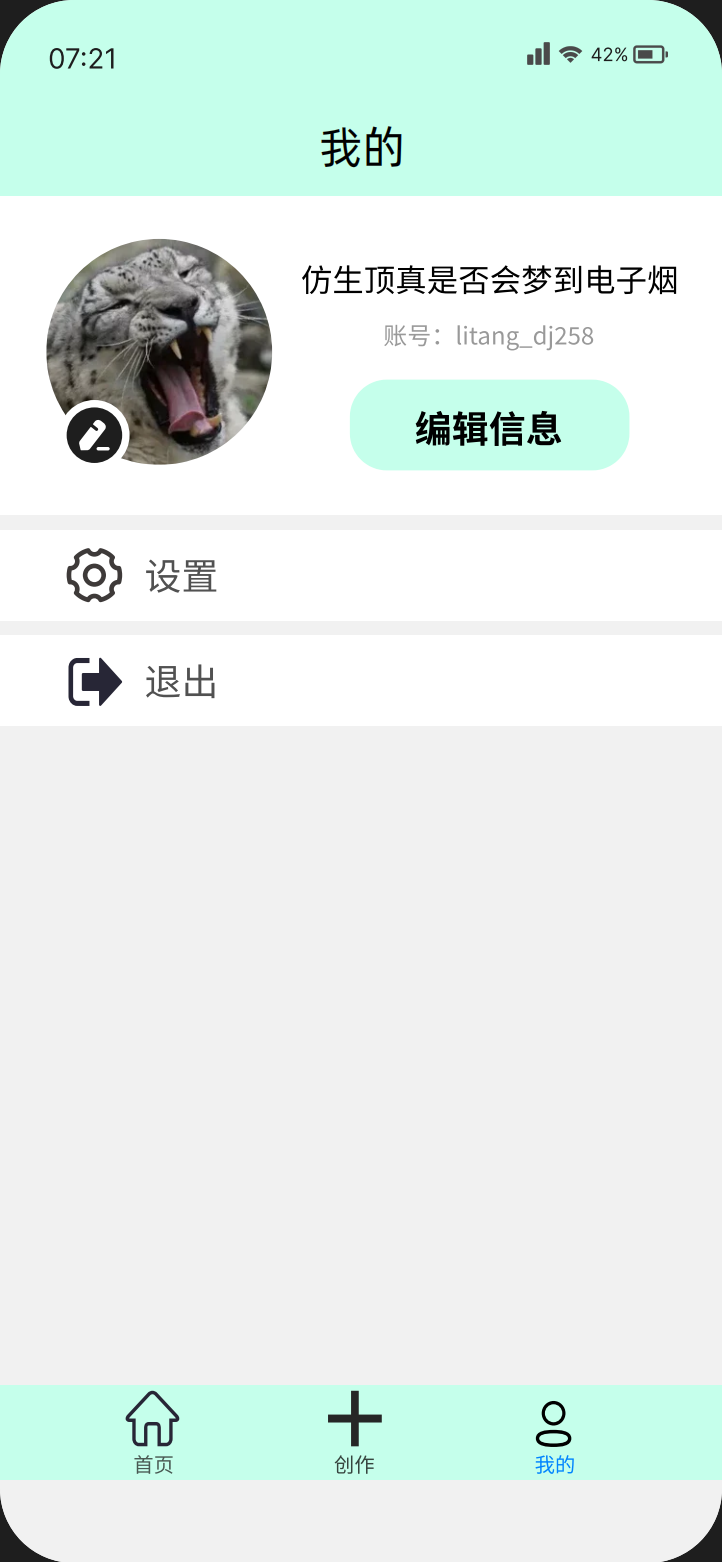Click the username 仿生顶真是否会梦到电子烟
The height and width of the screenshot is (1563, 722).
(x=489, y=281)
